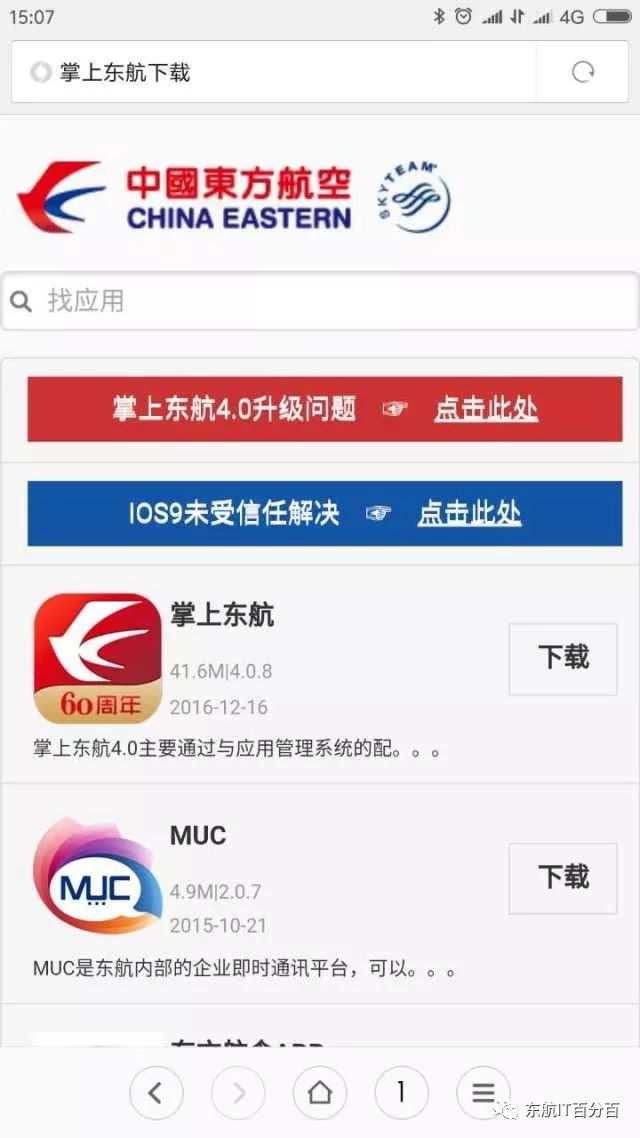The image size is (640, 1138).
Task: Go back with the browser back arrow
Action: tap(155, 1092)
